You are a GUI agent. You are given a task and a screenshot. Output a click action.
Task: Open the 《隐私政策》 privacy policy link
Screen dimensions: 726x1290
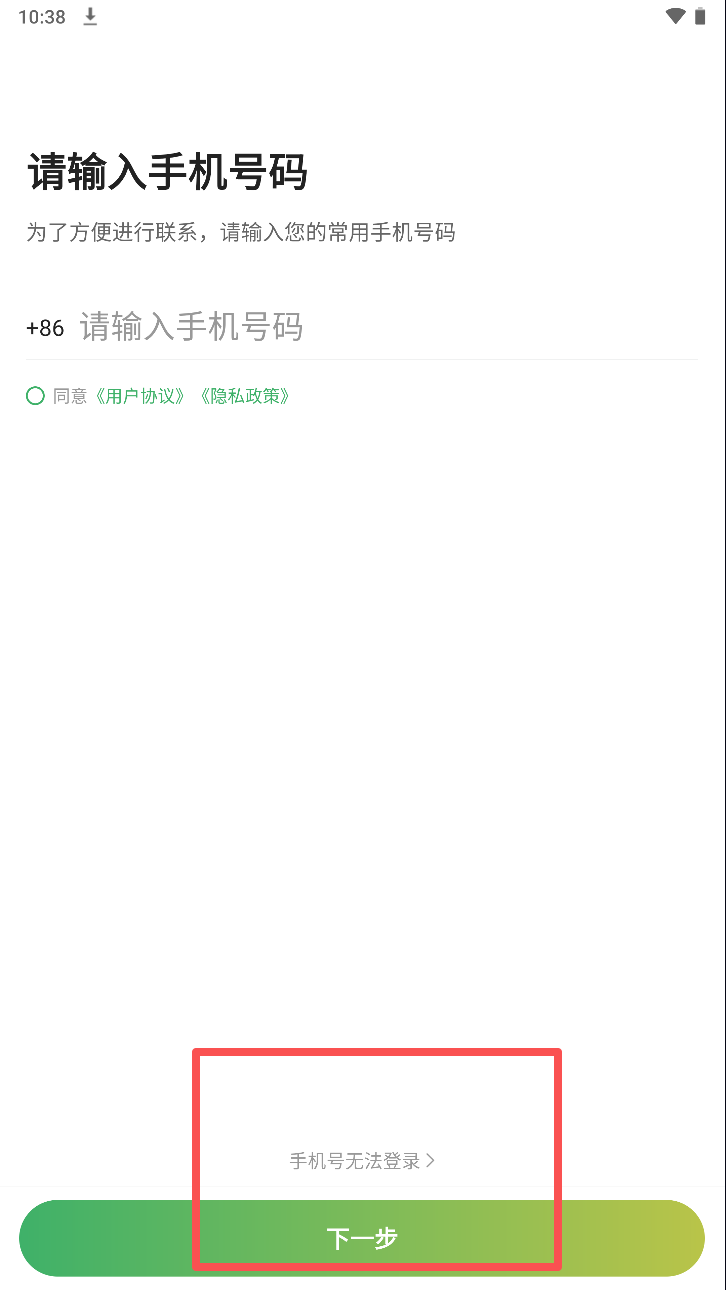coord(245,396)
